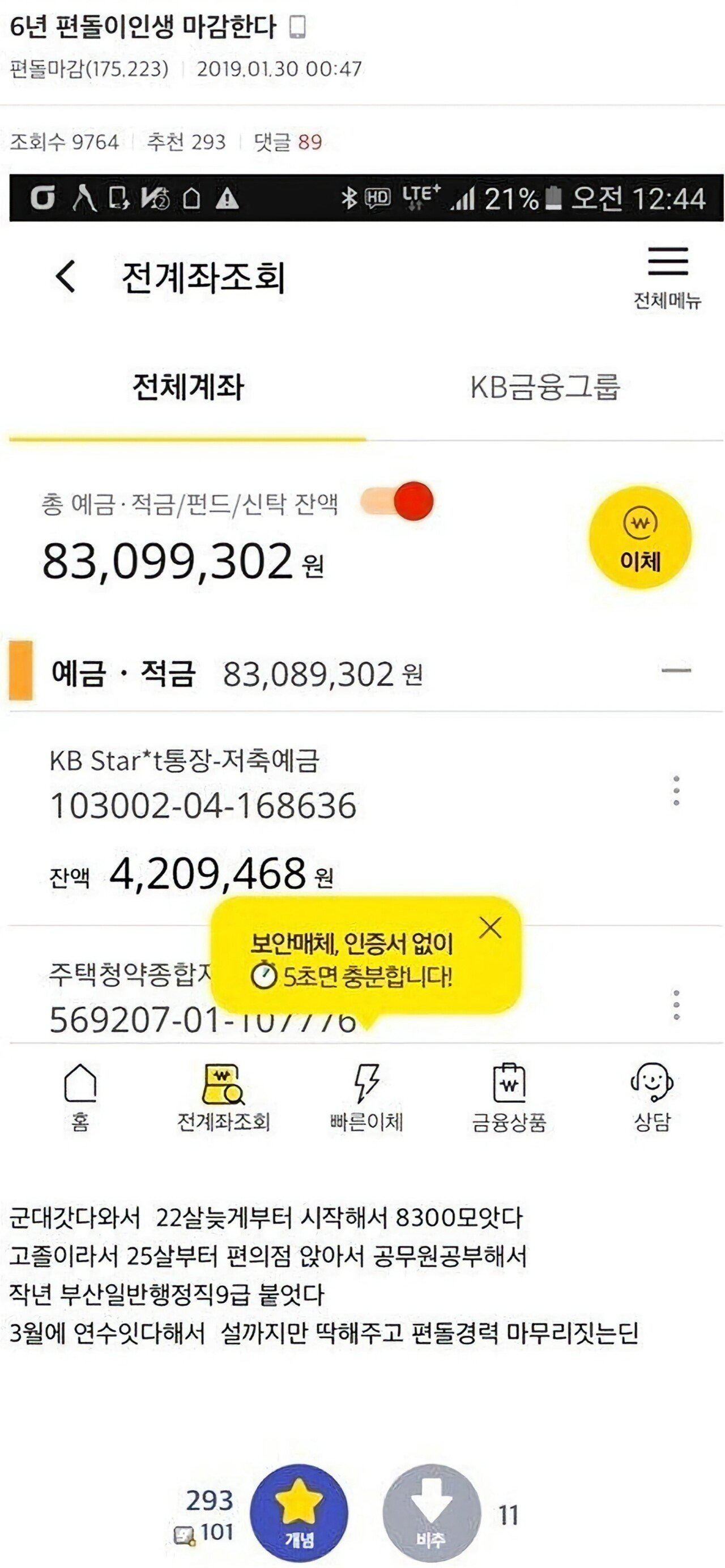Open the 댓글 89 comments link

287,142
